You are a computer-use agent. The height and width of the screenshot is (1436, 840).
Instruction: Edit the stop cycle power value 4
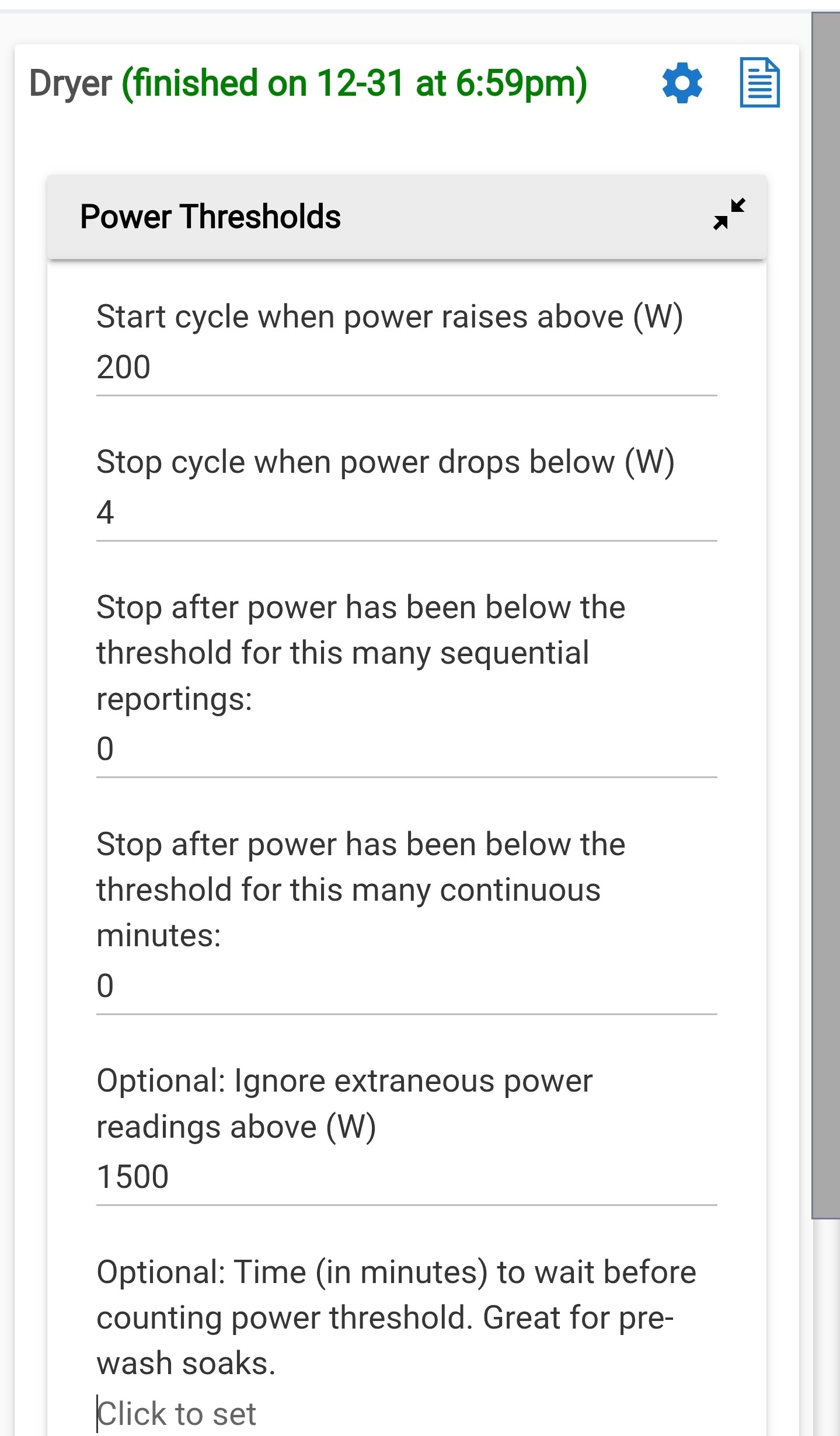click(x=406, y=513)
